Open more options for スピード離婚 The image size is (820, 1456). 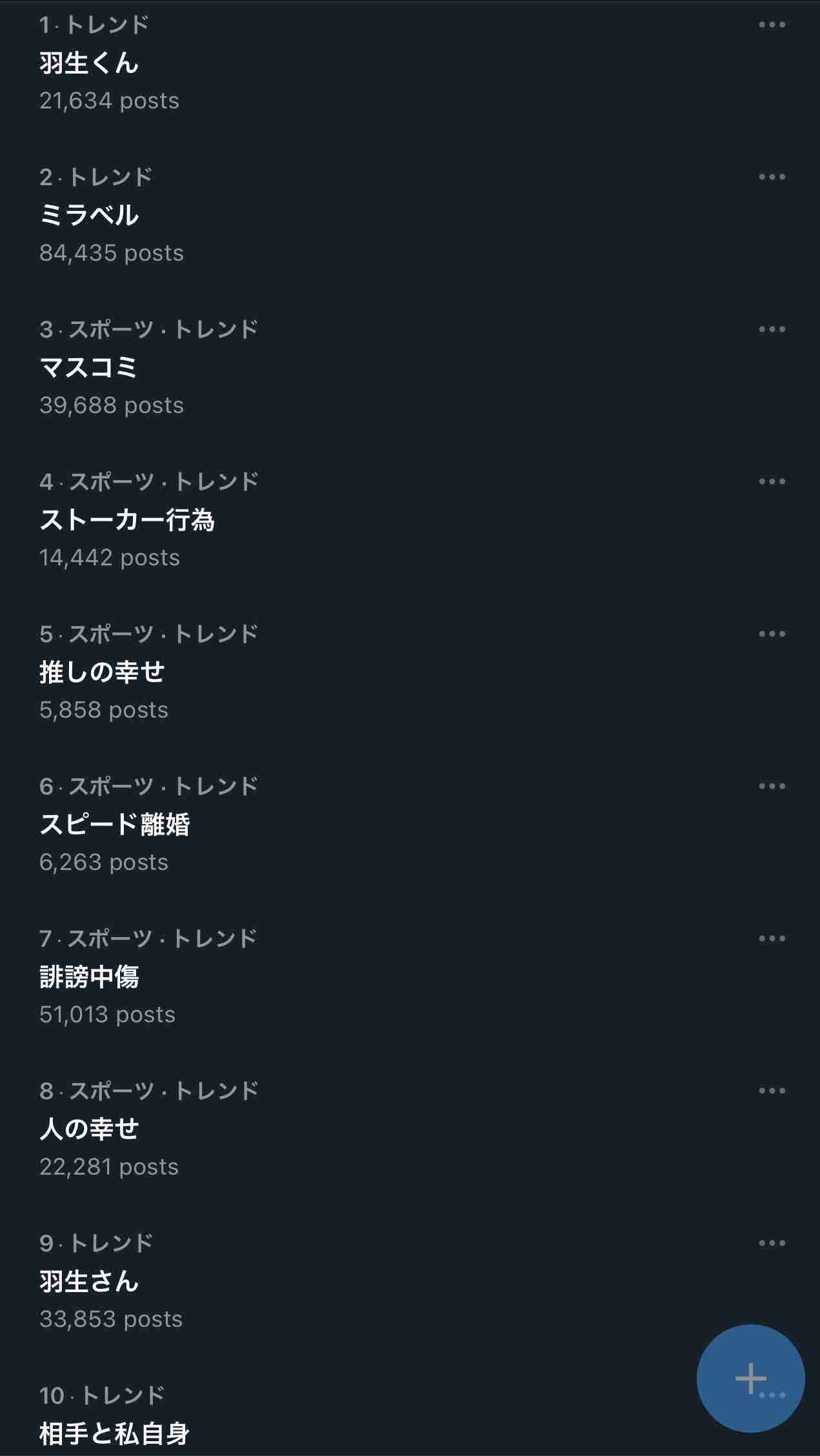(x=772, y=786)
